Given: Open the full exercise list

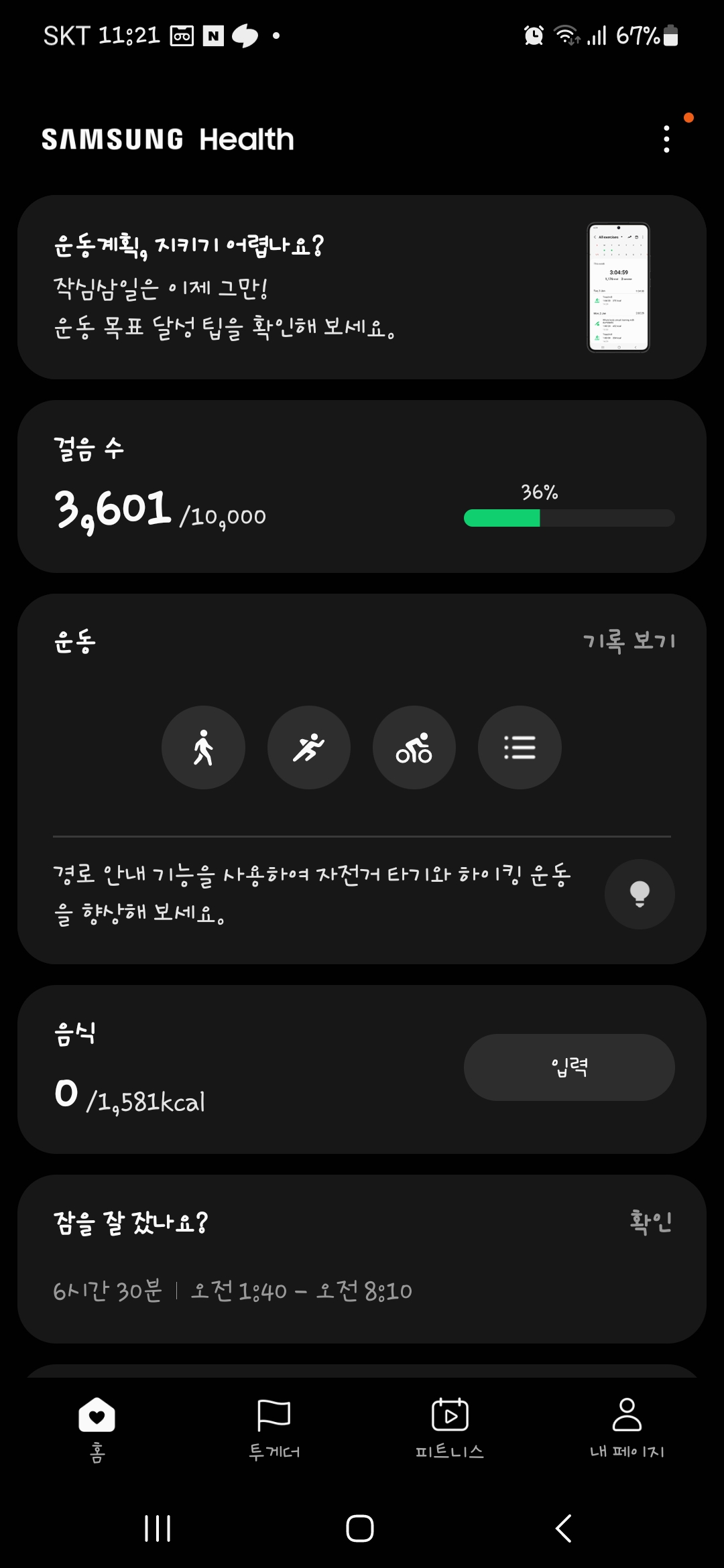Looking at the screenshot, I should 520,747.
